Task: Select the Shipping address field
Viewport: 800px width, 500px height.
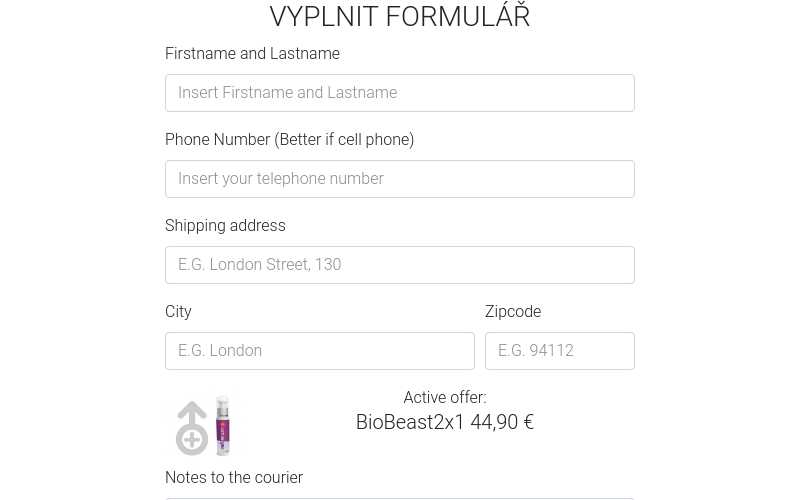Action: click(399, 265)
